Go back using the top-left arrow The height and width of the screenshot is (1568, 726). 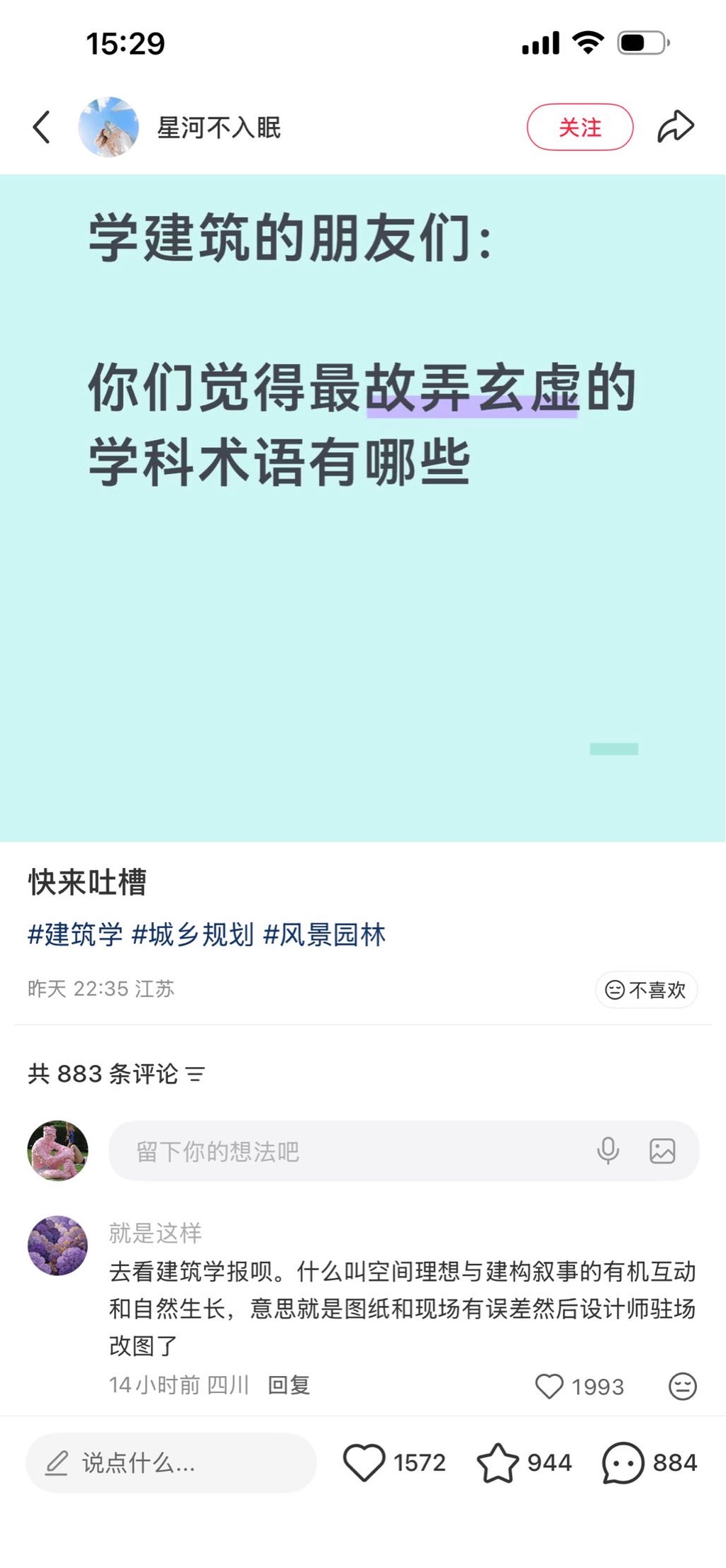(42, 128)
